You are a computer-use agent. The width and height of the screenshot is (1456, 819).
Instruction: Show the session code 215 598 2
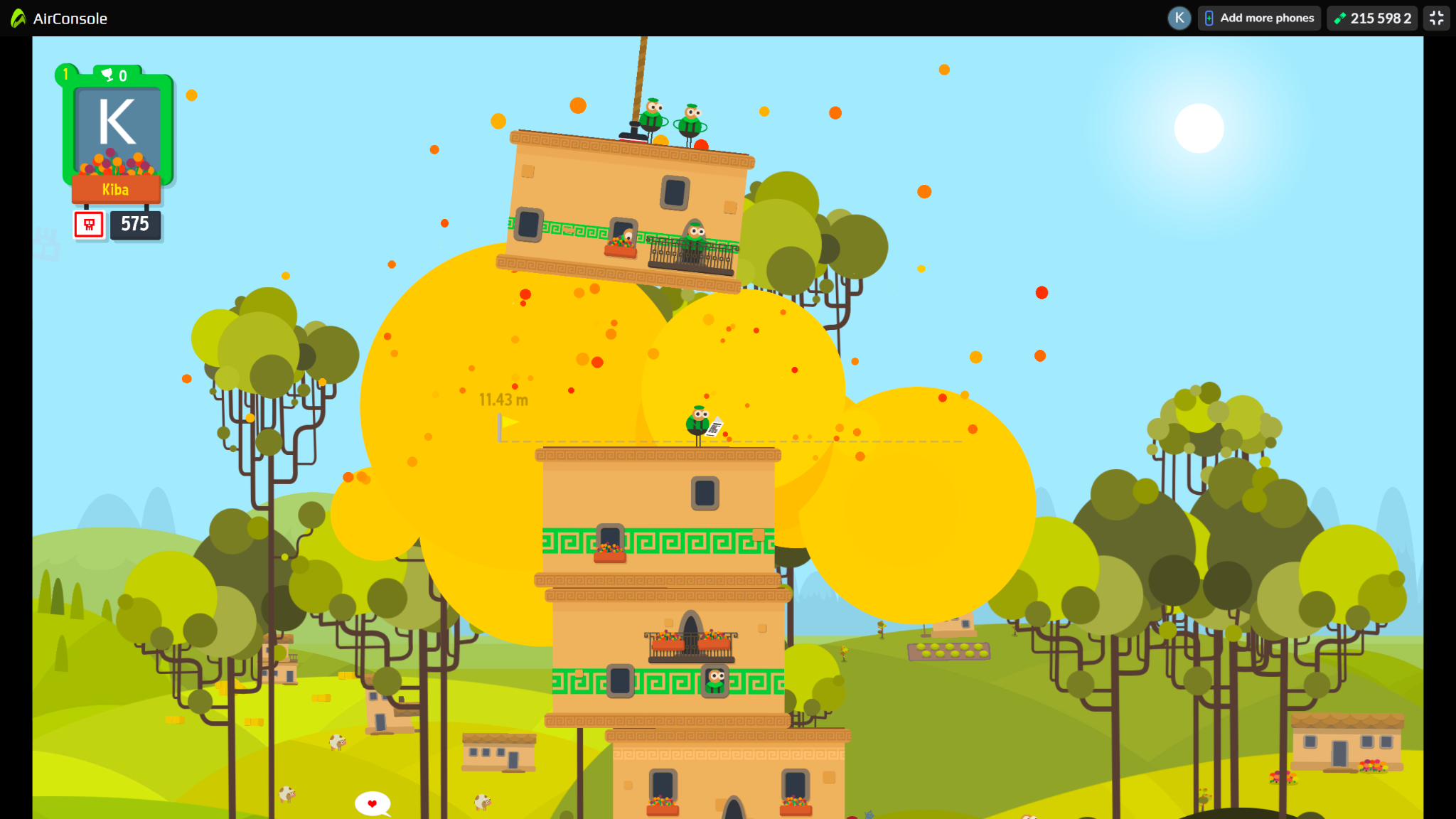(x=1372, y=18)
